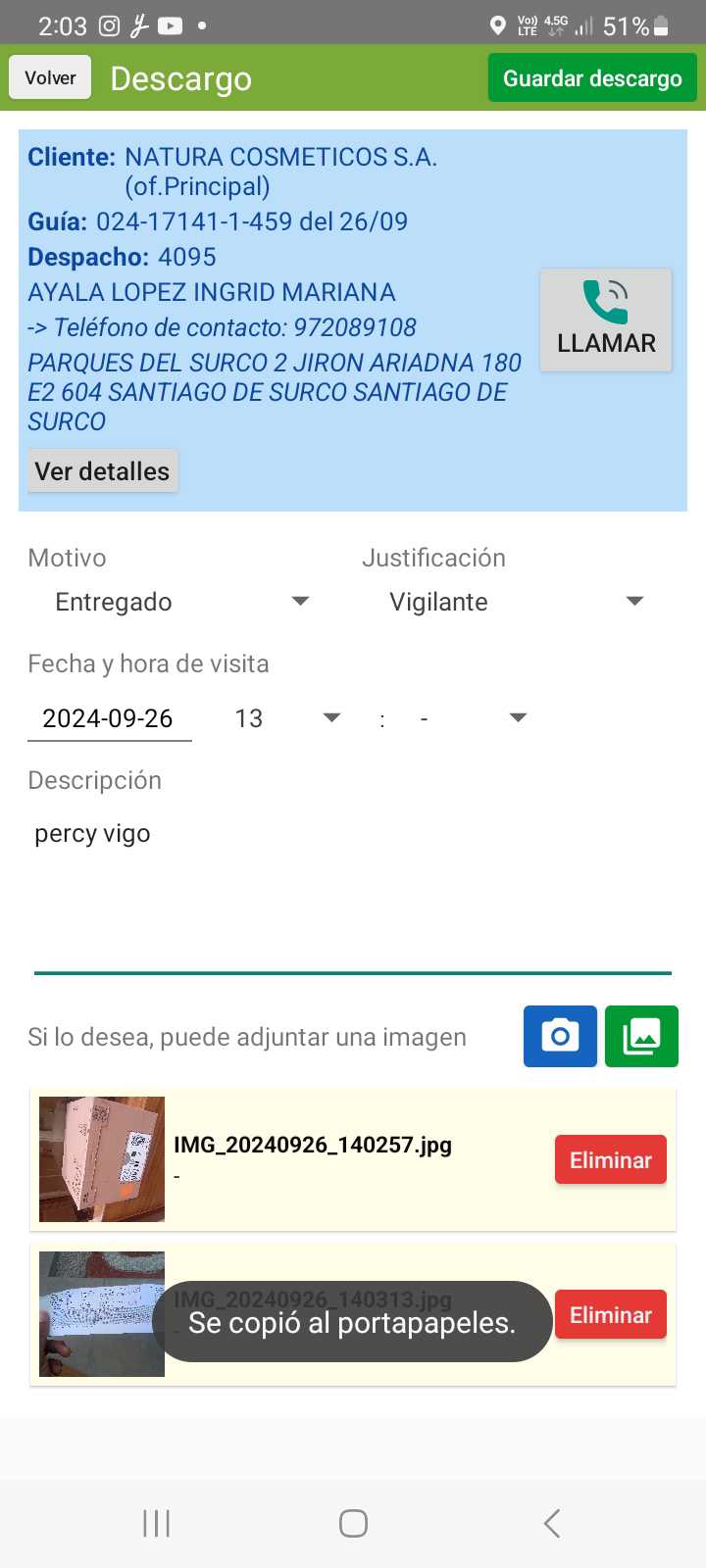706x1568 pixels.
Task: View the IMG_20240926_140313.jpg thumbnail
Action: [102, 1314]
